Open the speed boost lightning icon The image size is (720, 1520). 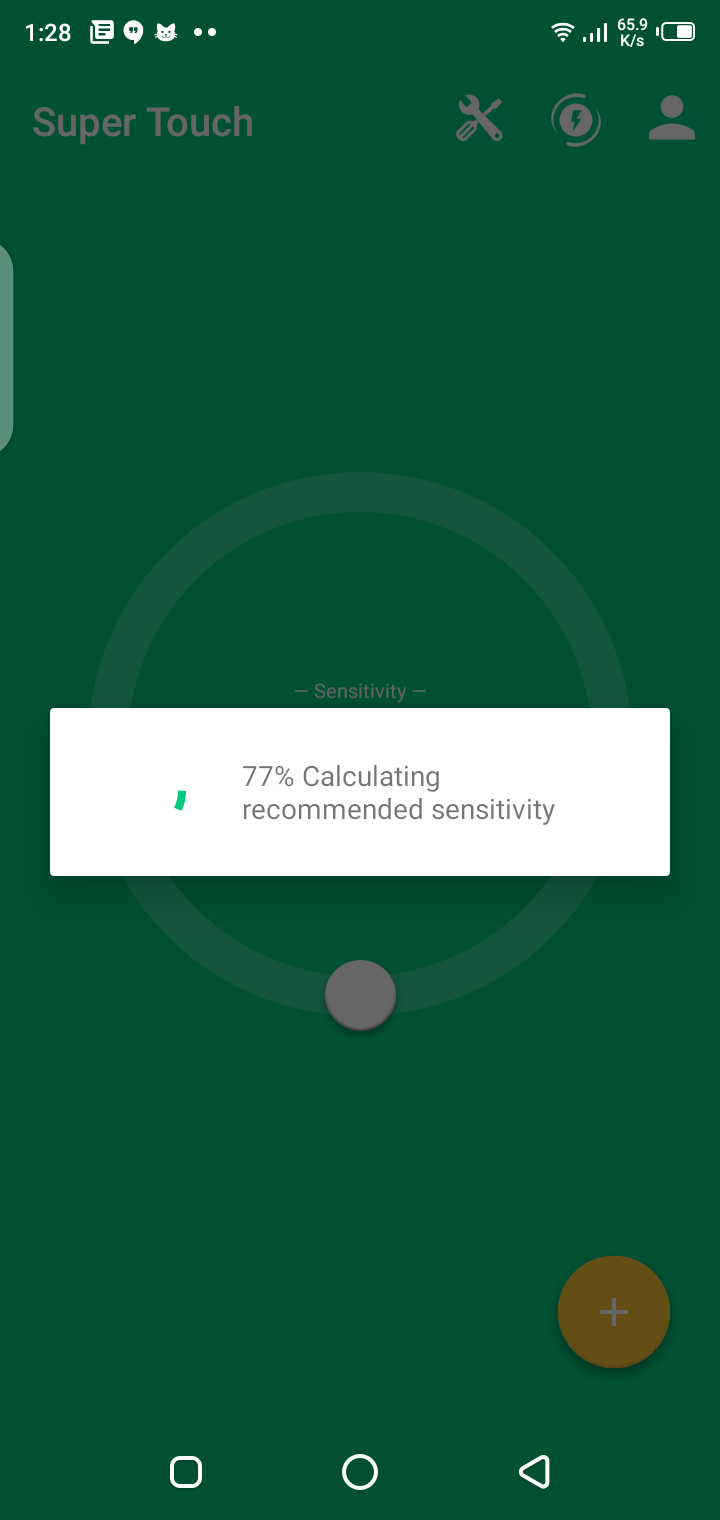576,121
